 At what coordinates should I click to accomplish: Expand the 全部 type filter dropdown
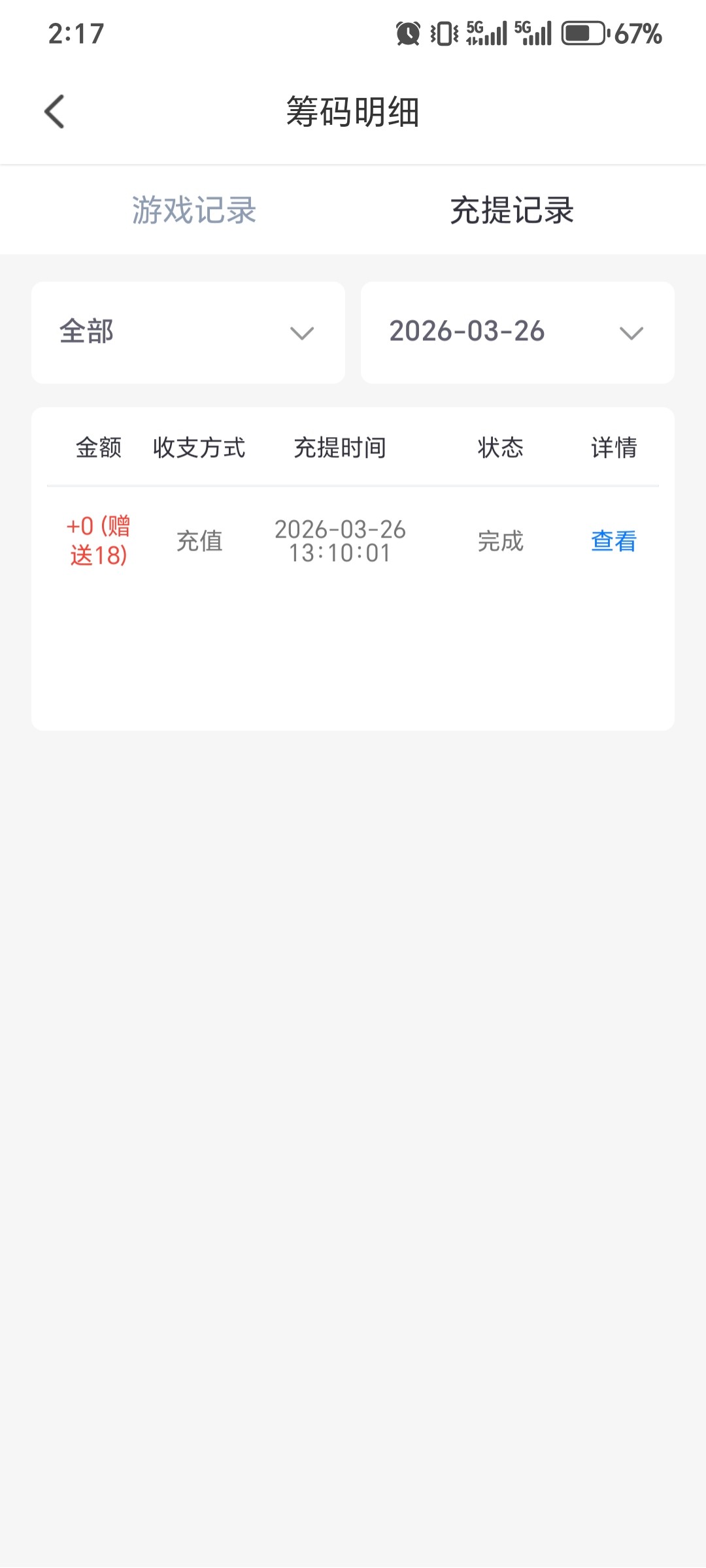[188, 333]
